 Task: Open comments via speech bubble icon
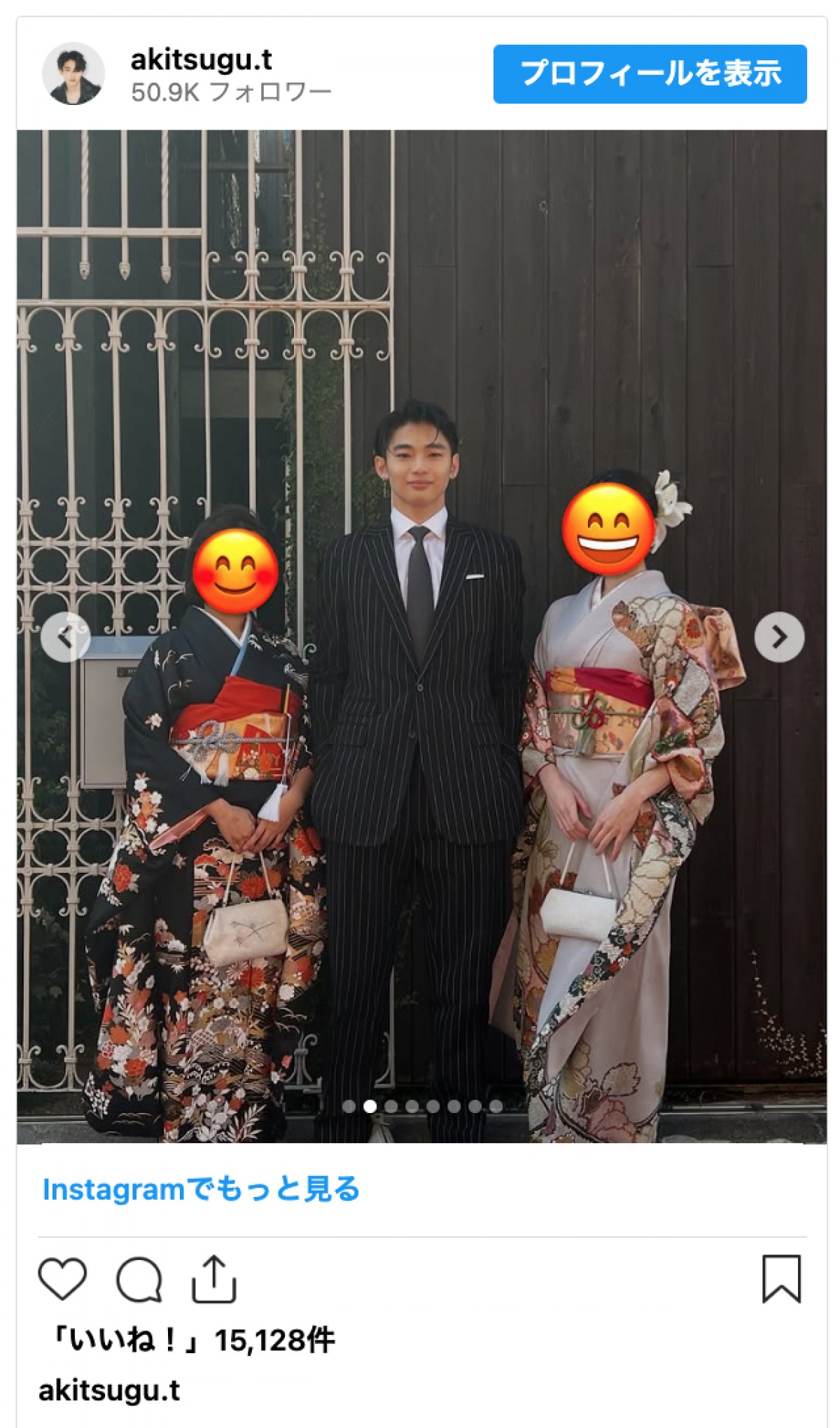(139, 1279)
